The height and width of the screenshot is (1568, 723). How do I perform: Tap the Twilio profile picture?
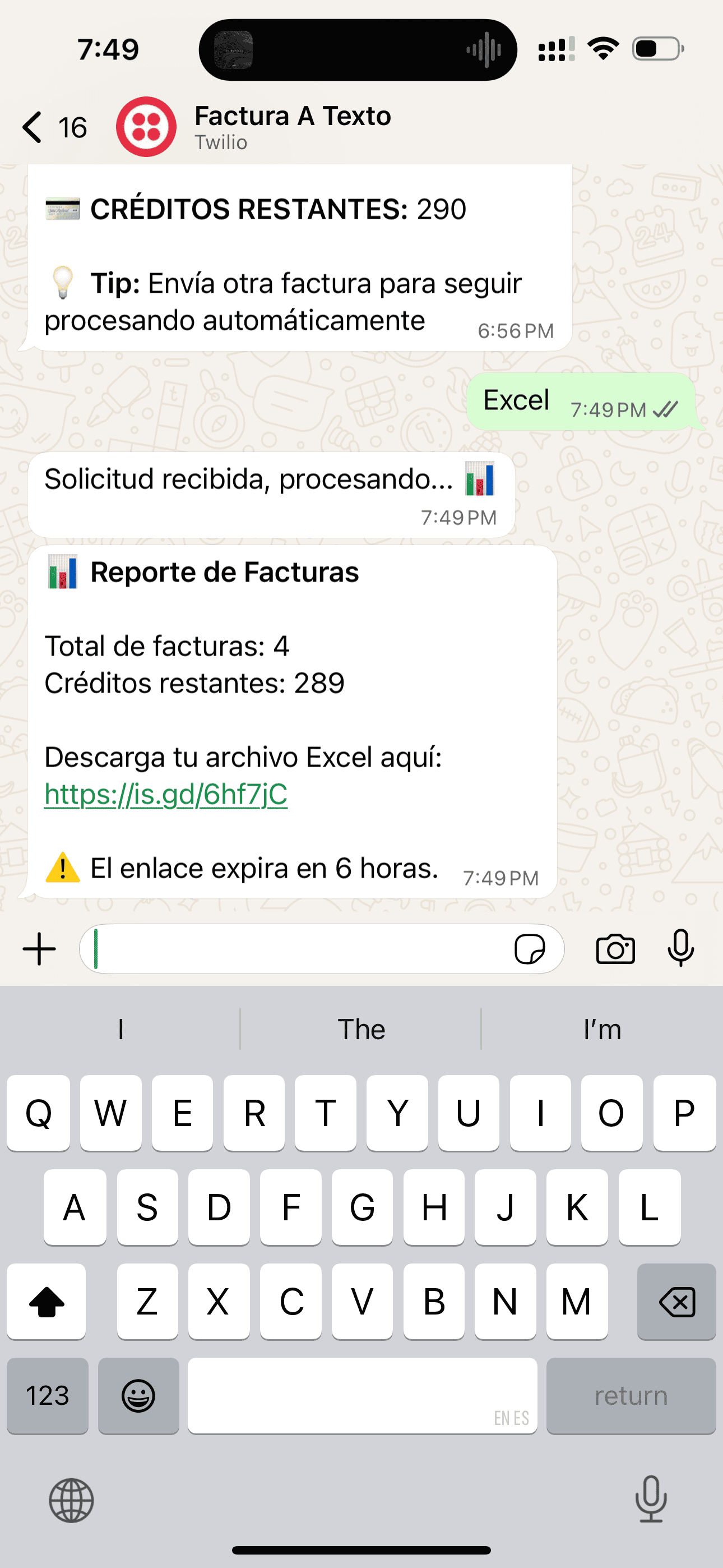[148, 126]
